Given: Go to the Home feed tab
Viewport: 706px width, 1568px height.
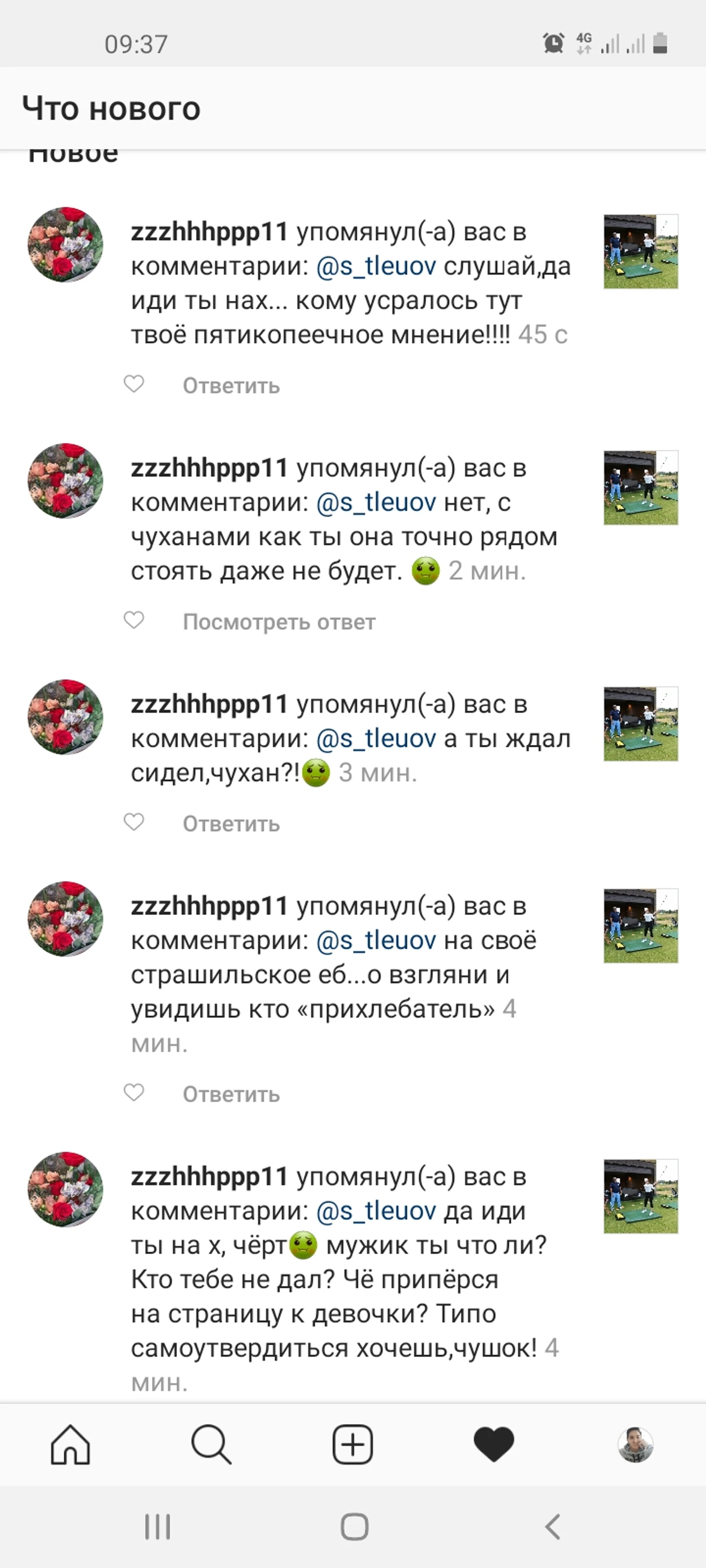Looking at the screenshot, I should point(71,1444).
